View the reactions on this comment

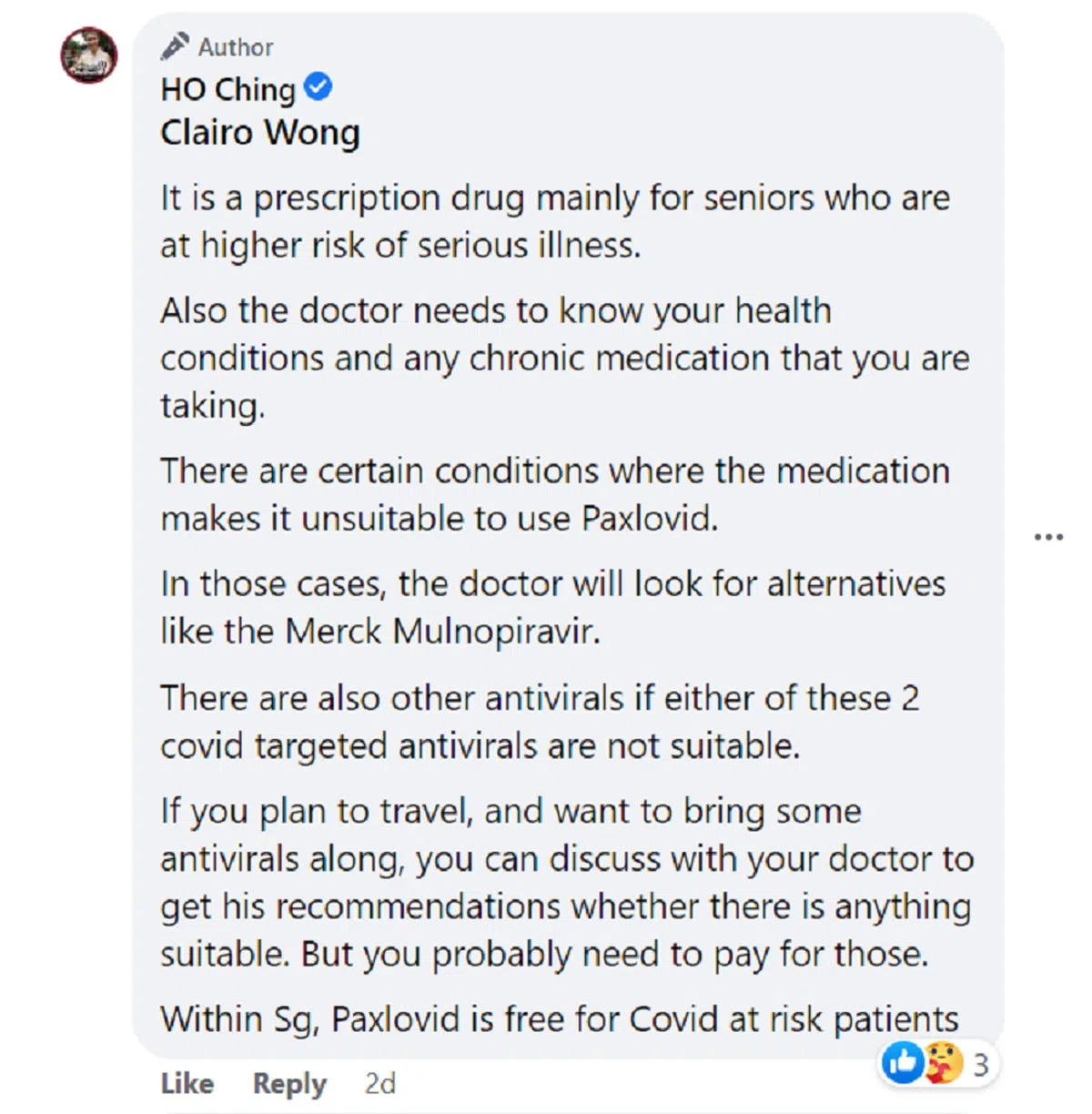(x=937, y=1063)
